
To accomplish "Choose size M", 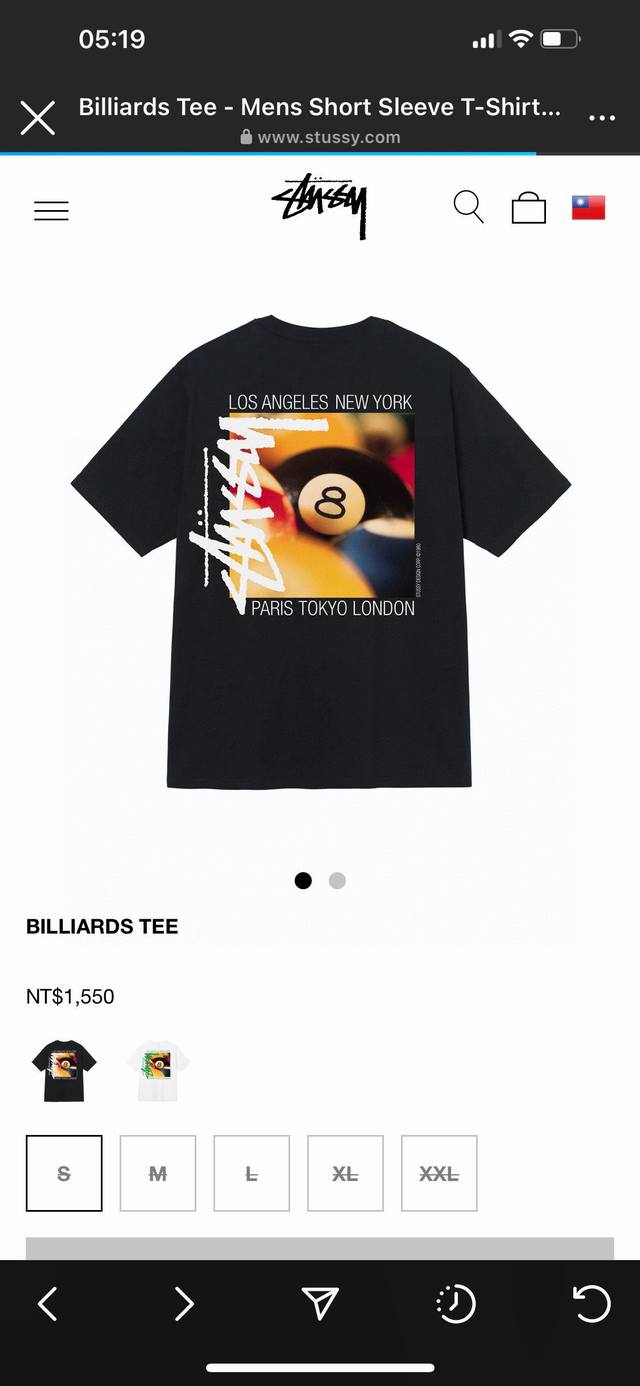I will [x=158, y=1173].
